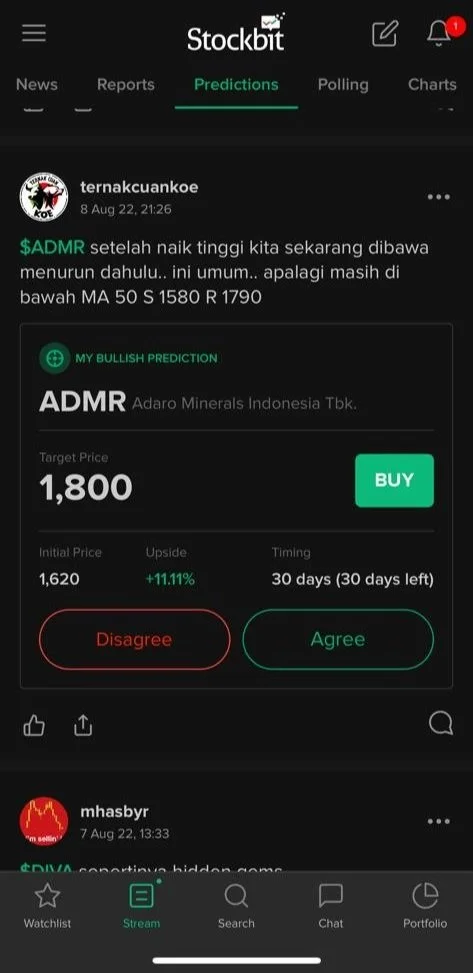Open the Search tab

(236, 906)
